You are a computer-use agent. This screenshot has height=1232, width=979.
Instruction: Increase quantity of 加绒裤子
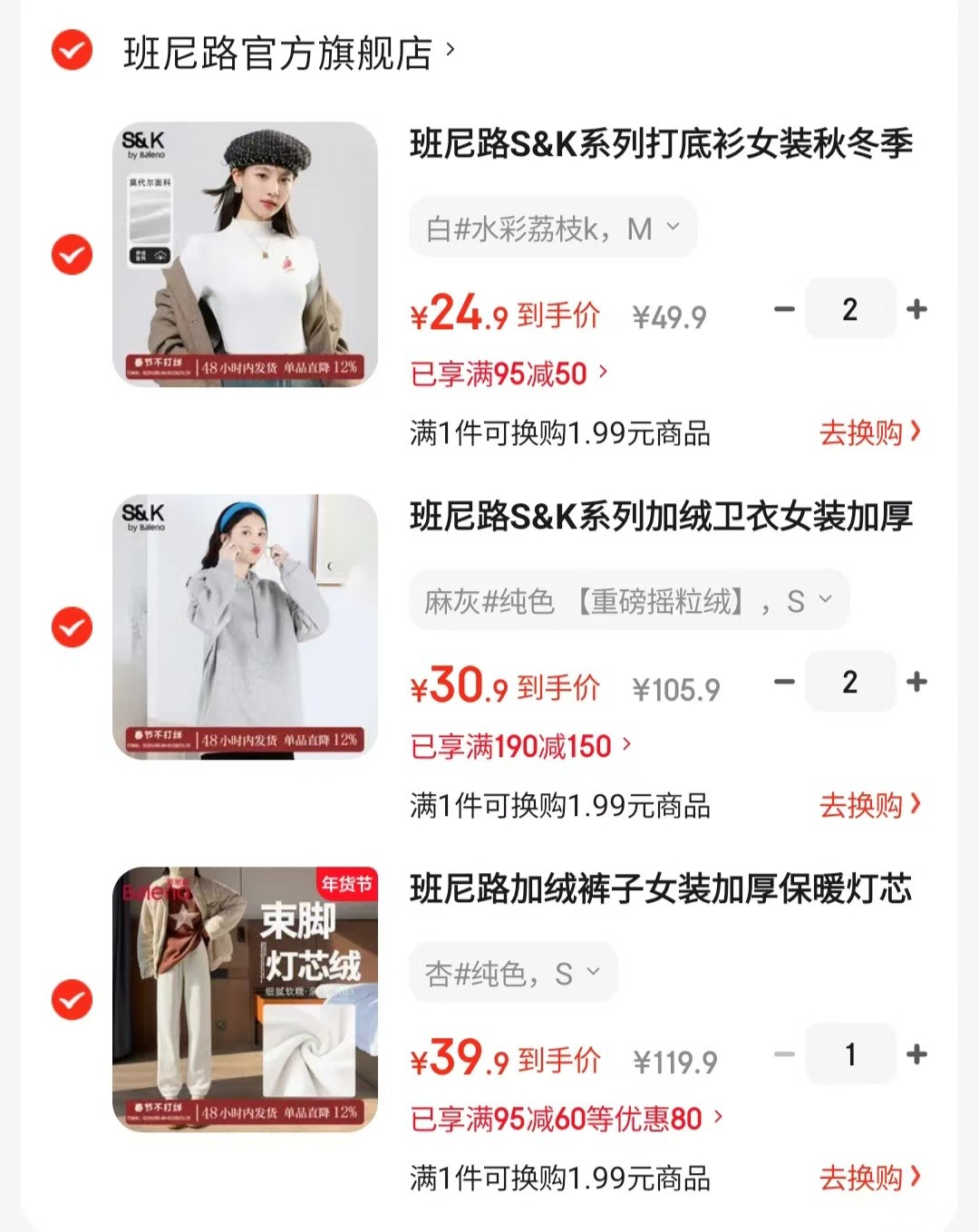(x=916, y=1054)
